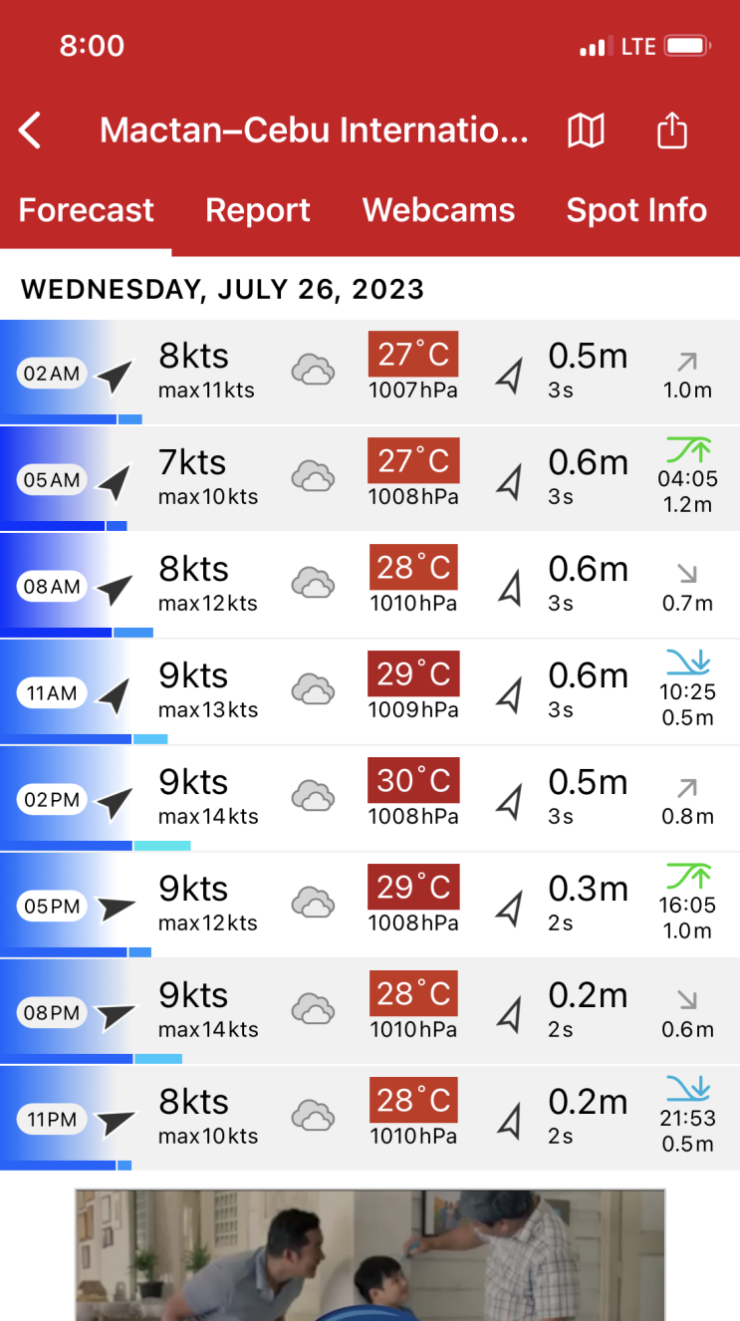This screenshot has width=740, height=1321.
Task: Share this spot's forecast
Action: (x=672, y=131)
